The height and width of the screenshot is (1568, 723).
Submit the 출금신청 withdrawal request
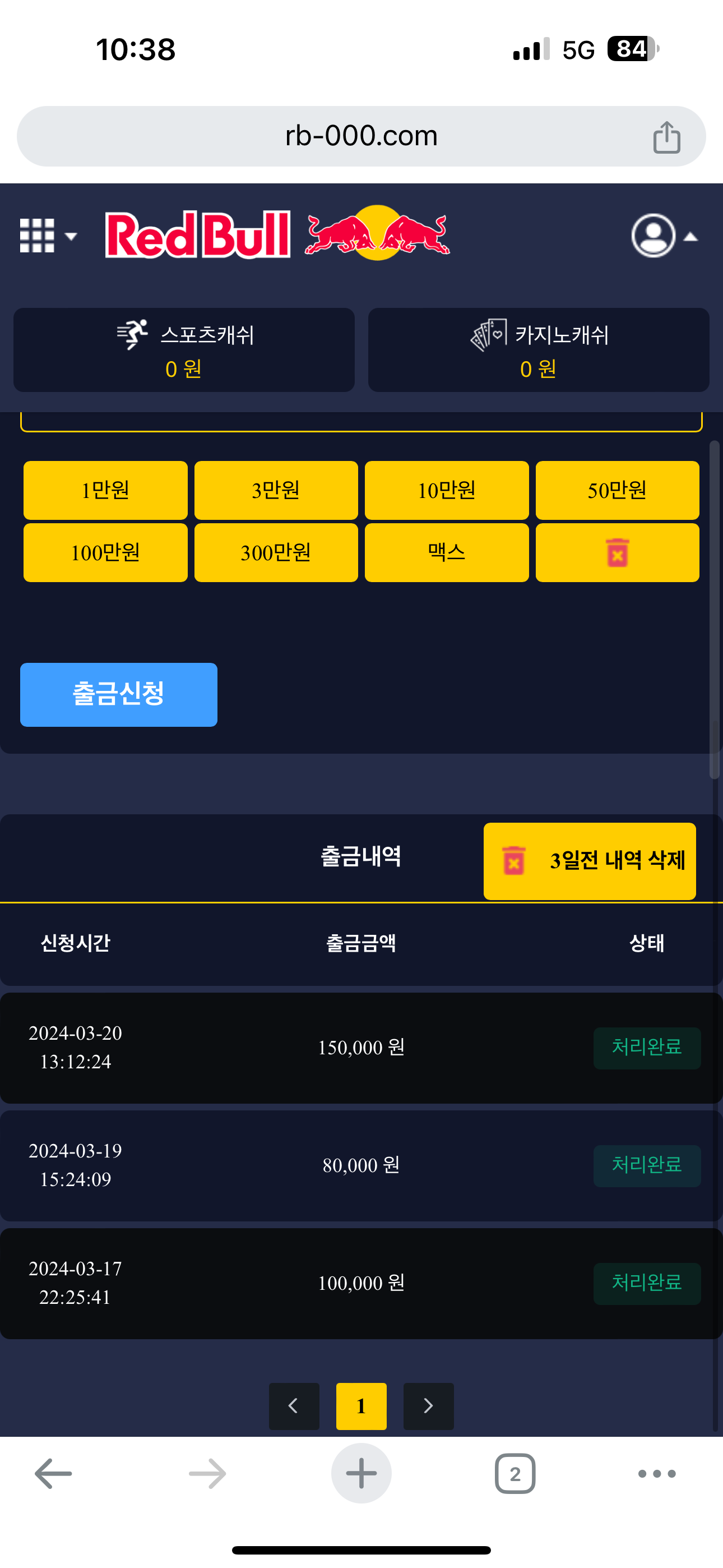click(x=119, y=694)
